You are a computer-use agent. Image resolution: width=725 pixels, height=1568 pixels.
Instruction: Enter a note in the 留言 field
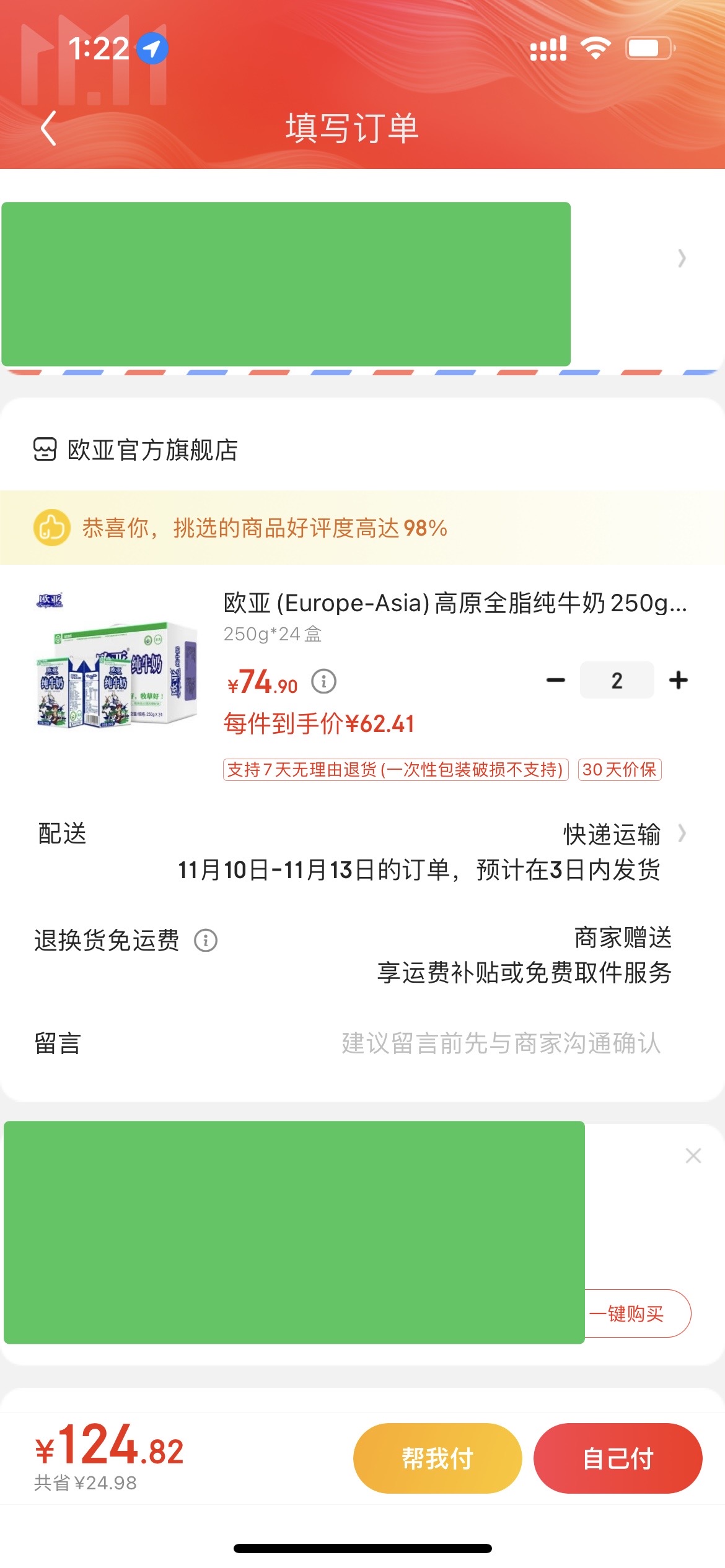point(501,1043)
